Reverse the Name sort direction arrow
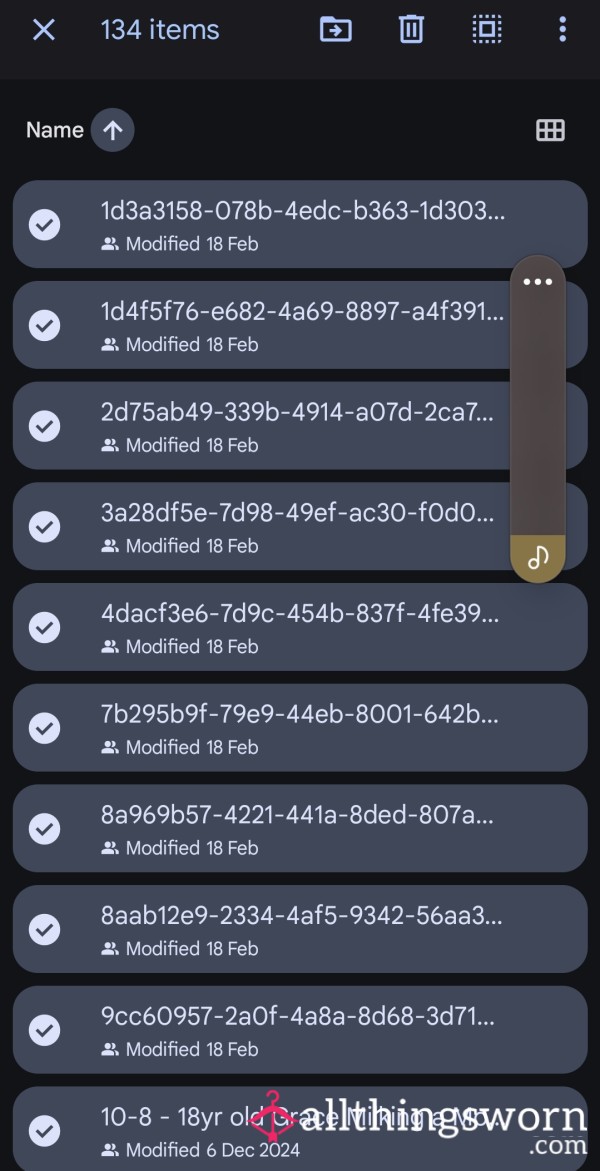The height and width of the screenshot is (1171, 600). 113,131
